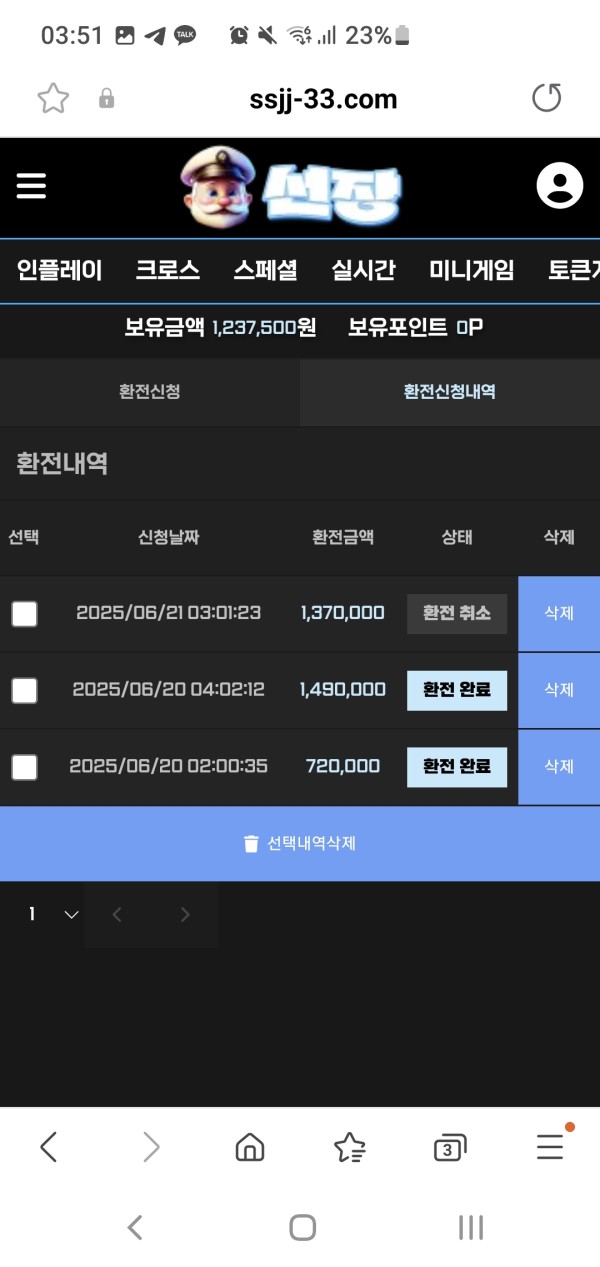Check the box for the 1,370,000 request

[x=24, y=614]
